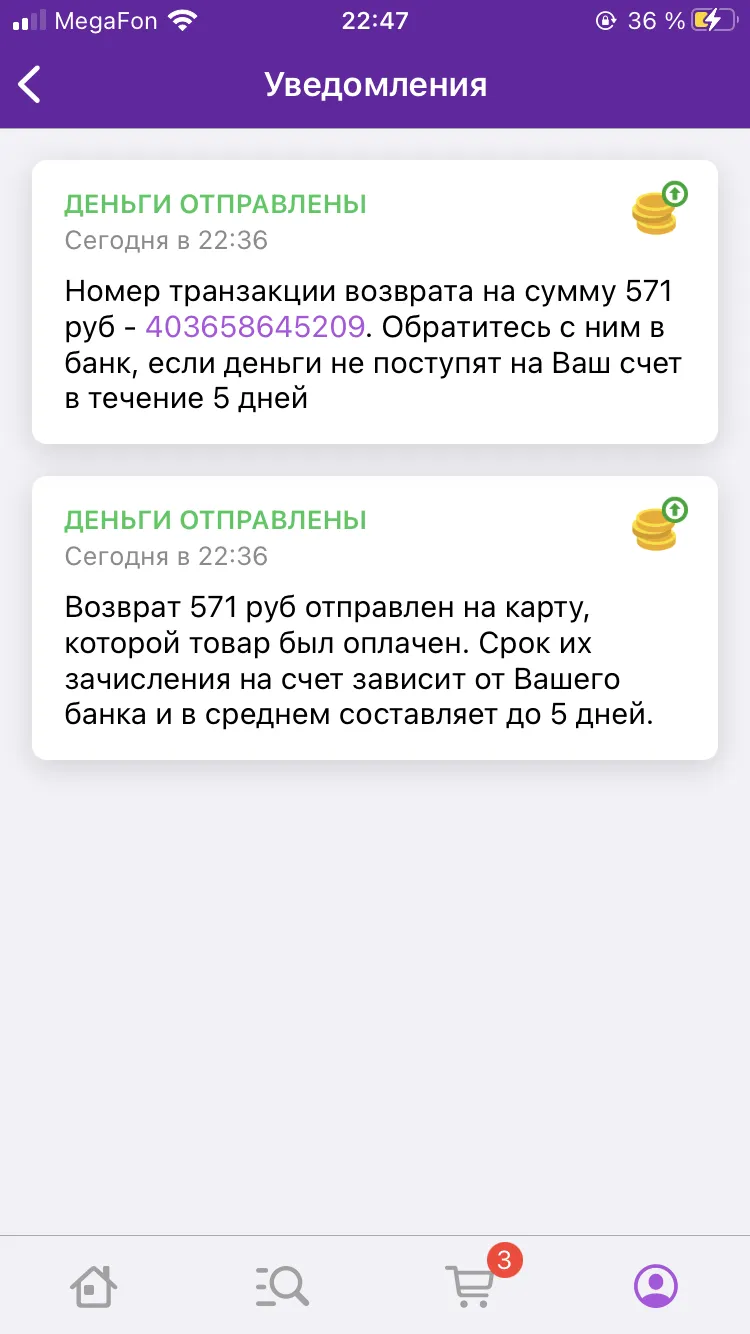Viewport: 750px width, 1334px height.
Task: Open the catalog search tab
Action: (x=281, y=1285)
